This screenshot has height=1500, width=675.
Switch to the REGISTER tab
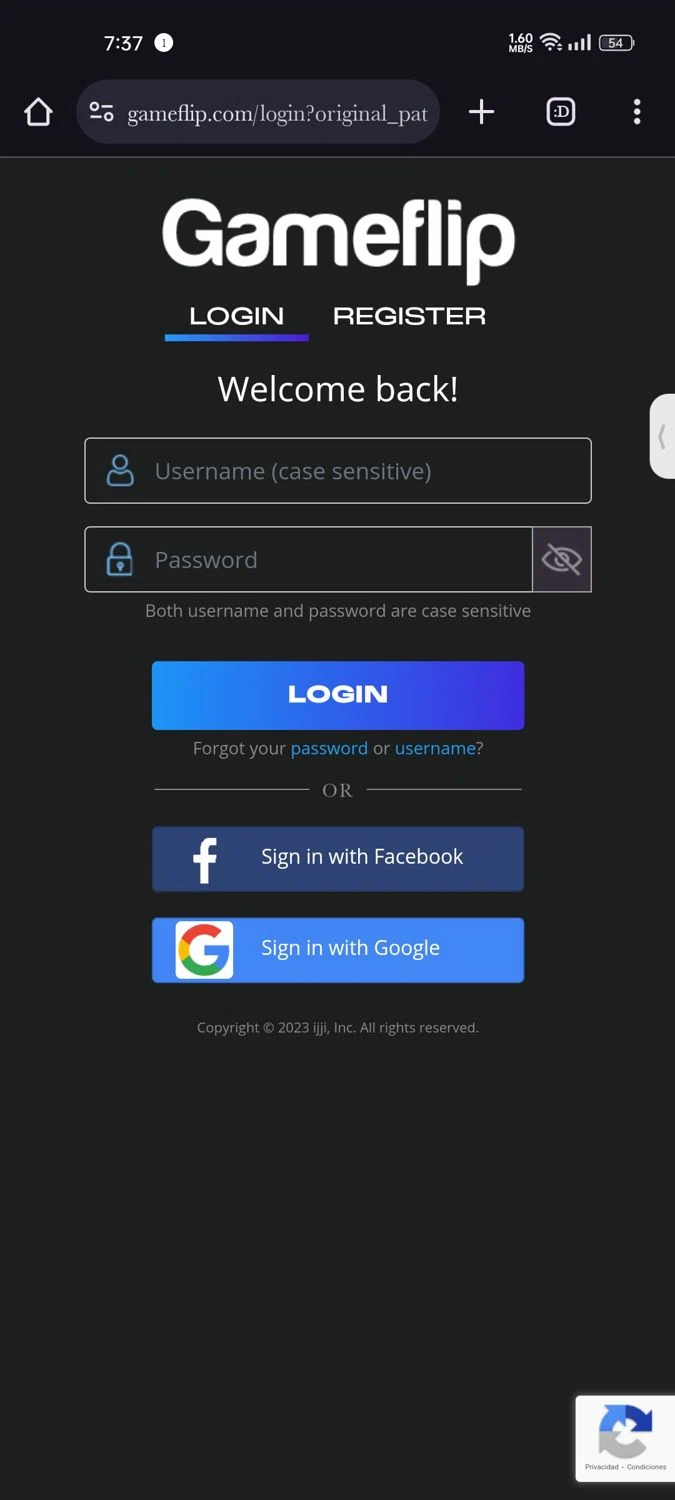tap(409, 316)
